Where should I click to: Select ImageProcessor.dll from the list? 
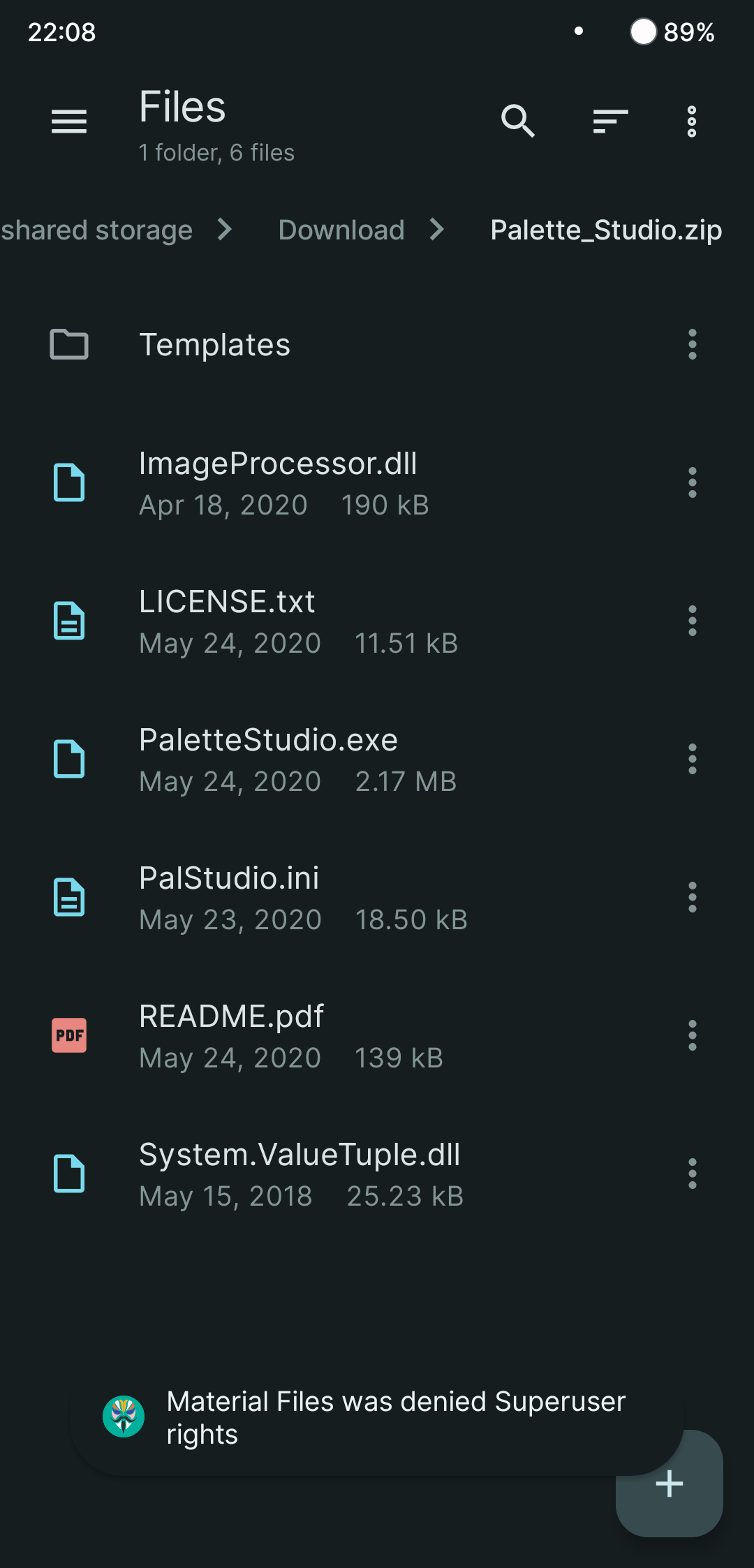coord(314,482)
